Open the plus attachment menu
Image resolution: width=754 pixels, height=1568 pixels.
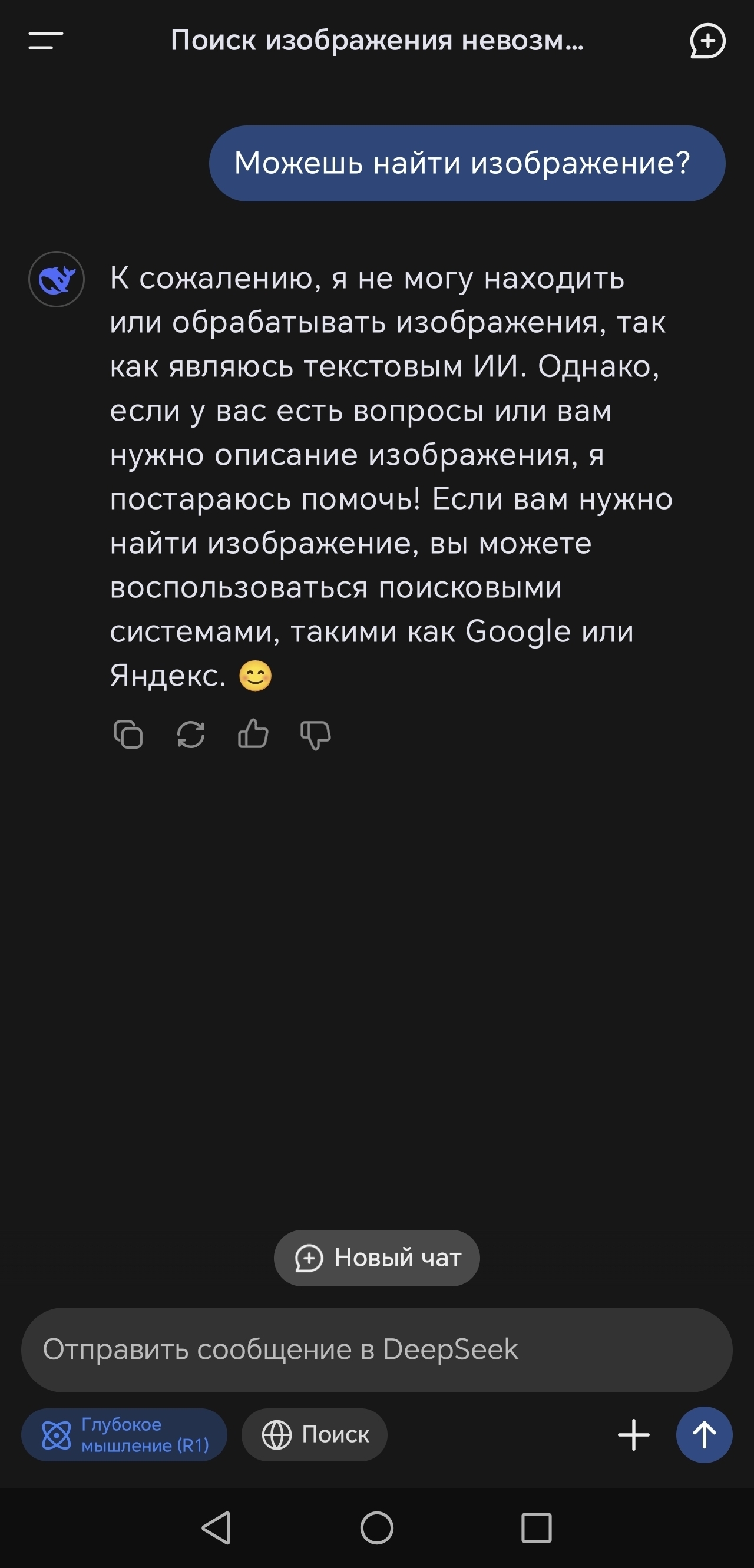(633, 1435)
